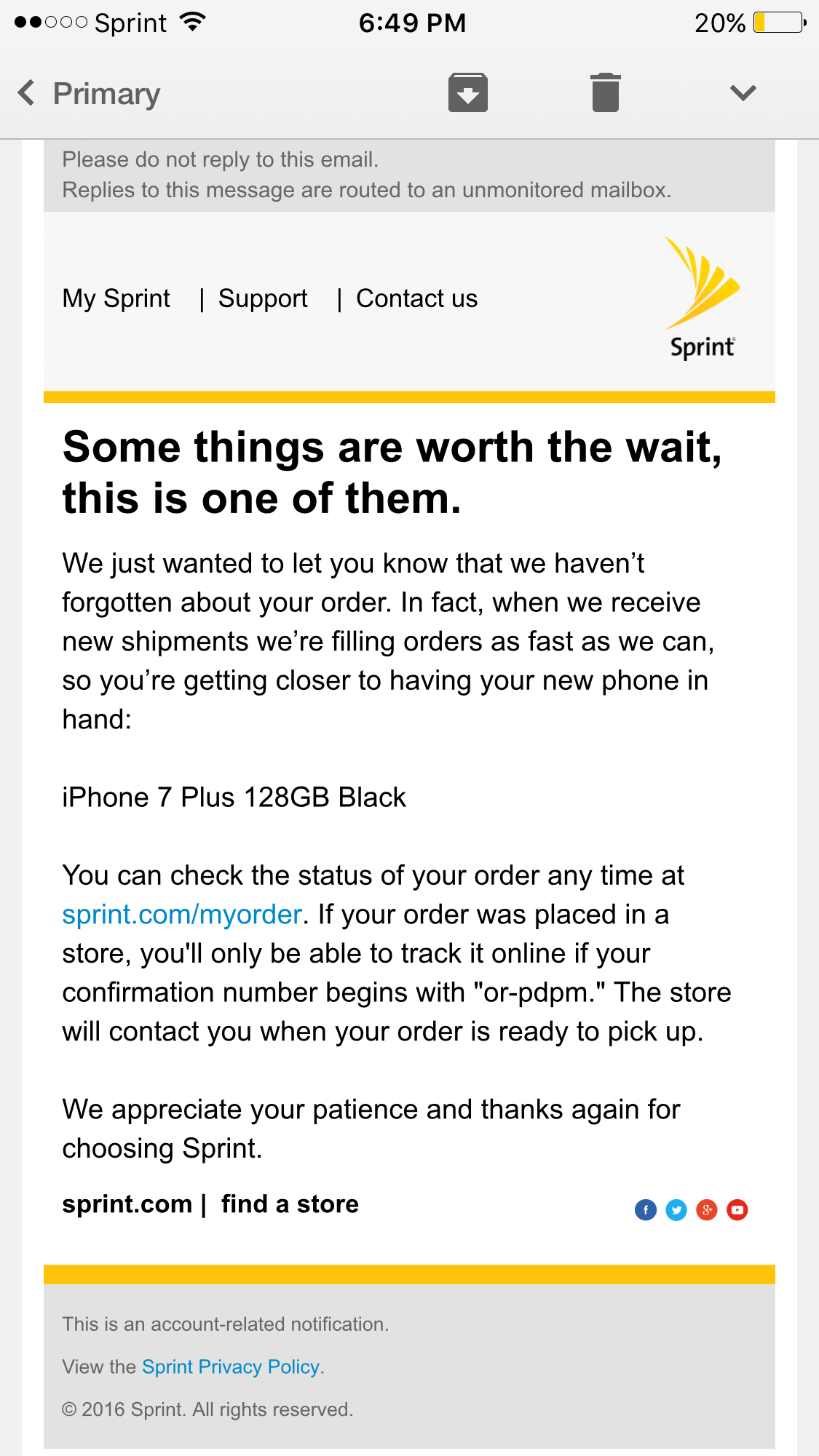Expand the dropdown chevron in toolbar
819x1456 pixels.
(x=743, y=92)
